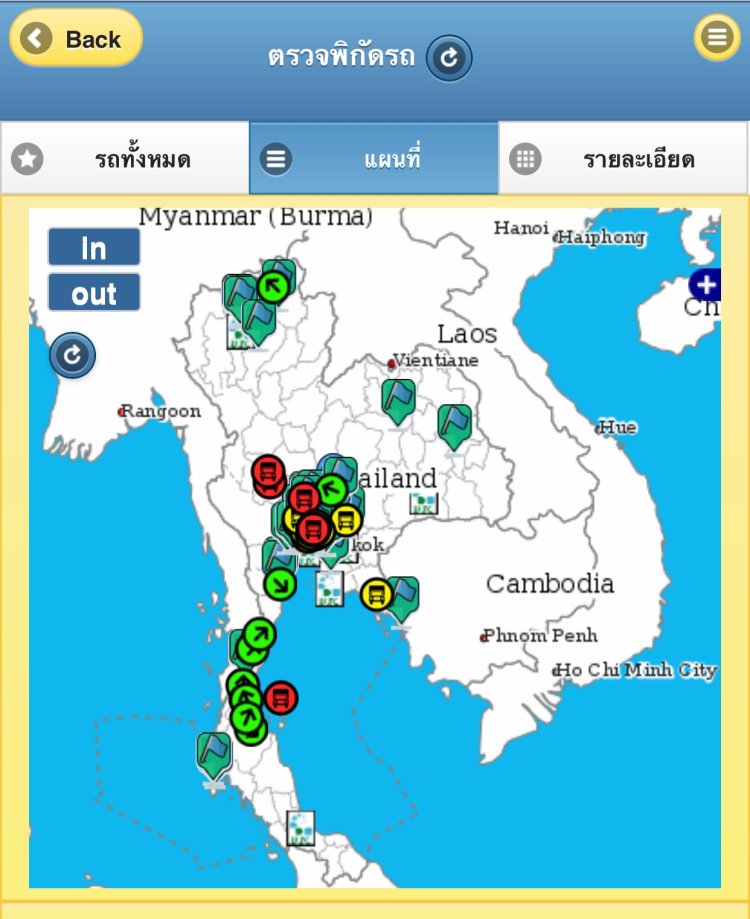Image resolution: width=750 pixels, height=919 pixels.
Task: Open the top-right hamburger menu
Action: coord(717,38)
